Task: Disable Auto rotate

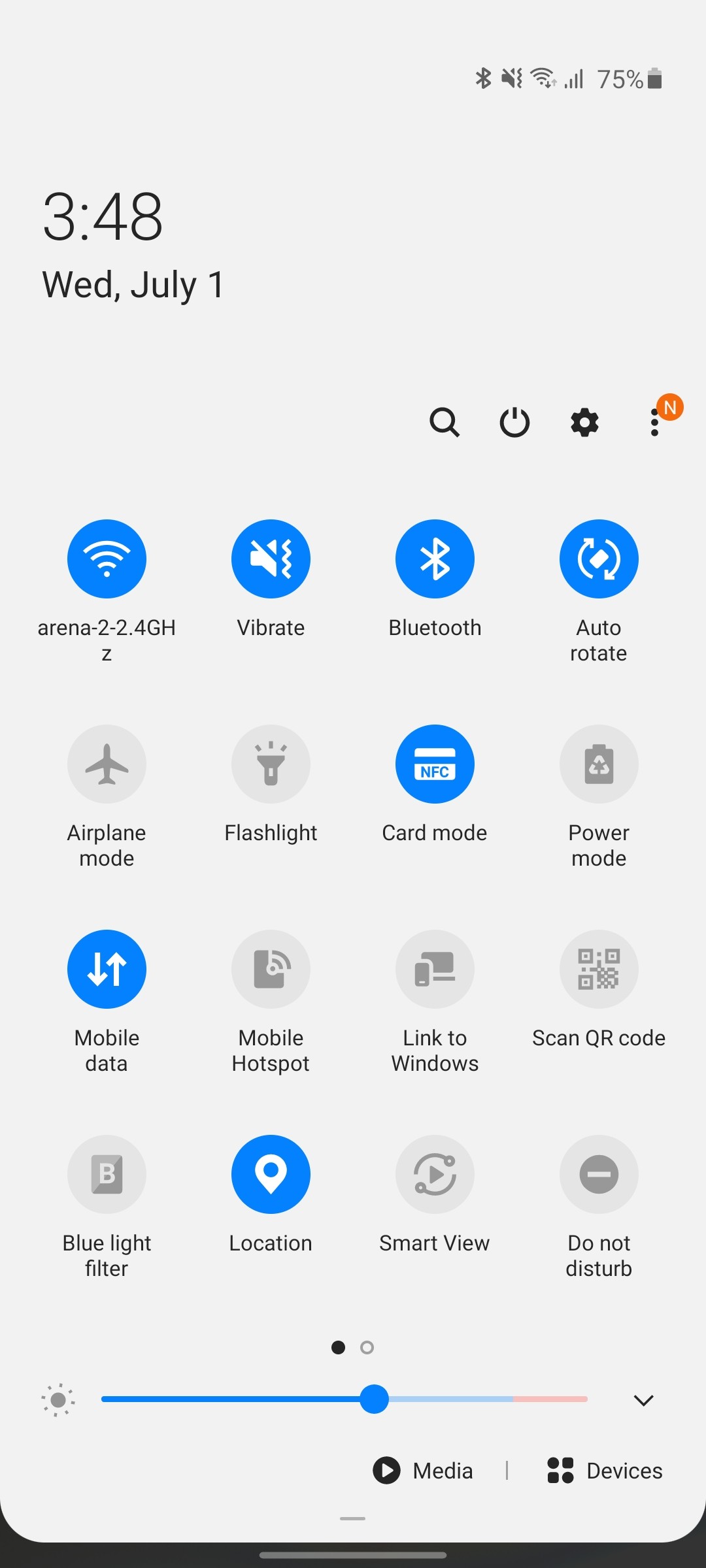Action: [599, 559]
